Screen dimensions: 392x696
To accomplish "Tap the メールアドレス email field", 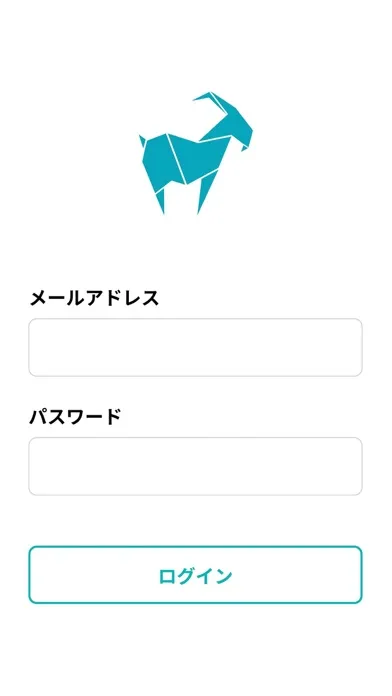I will (x=195, y=347).
